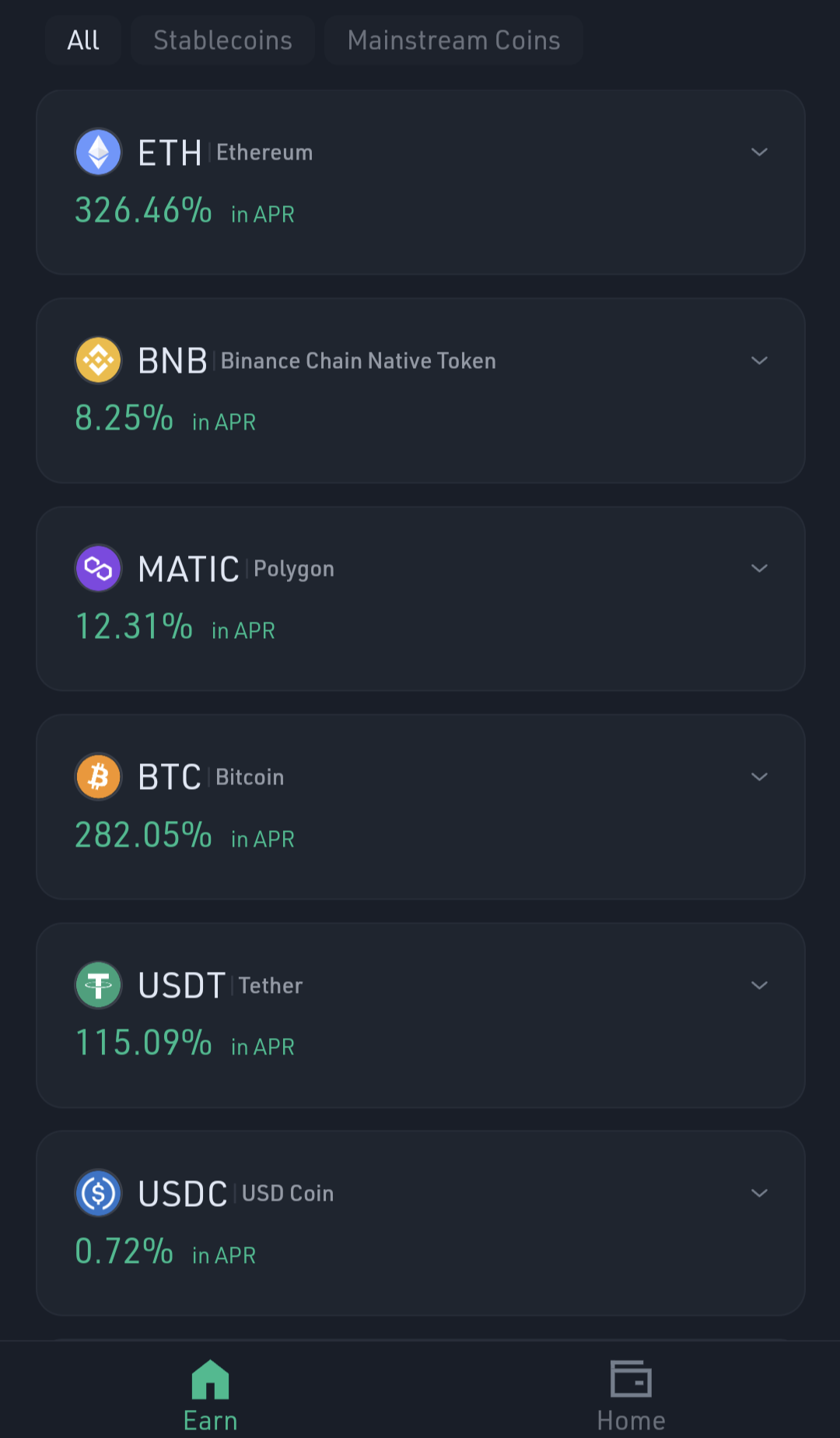Select the All filter tab
The image size is (840, 1438).
[83, 40]
